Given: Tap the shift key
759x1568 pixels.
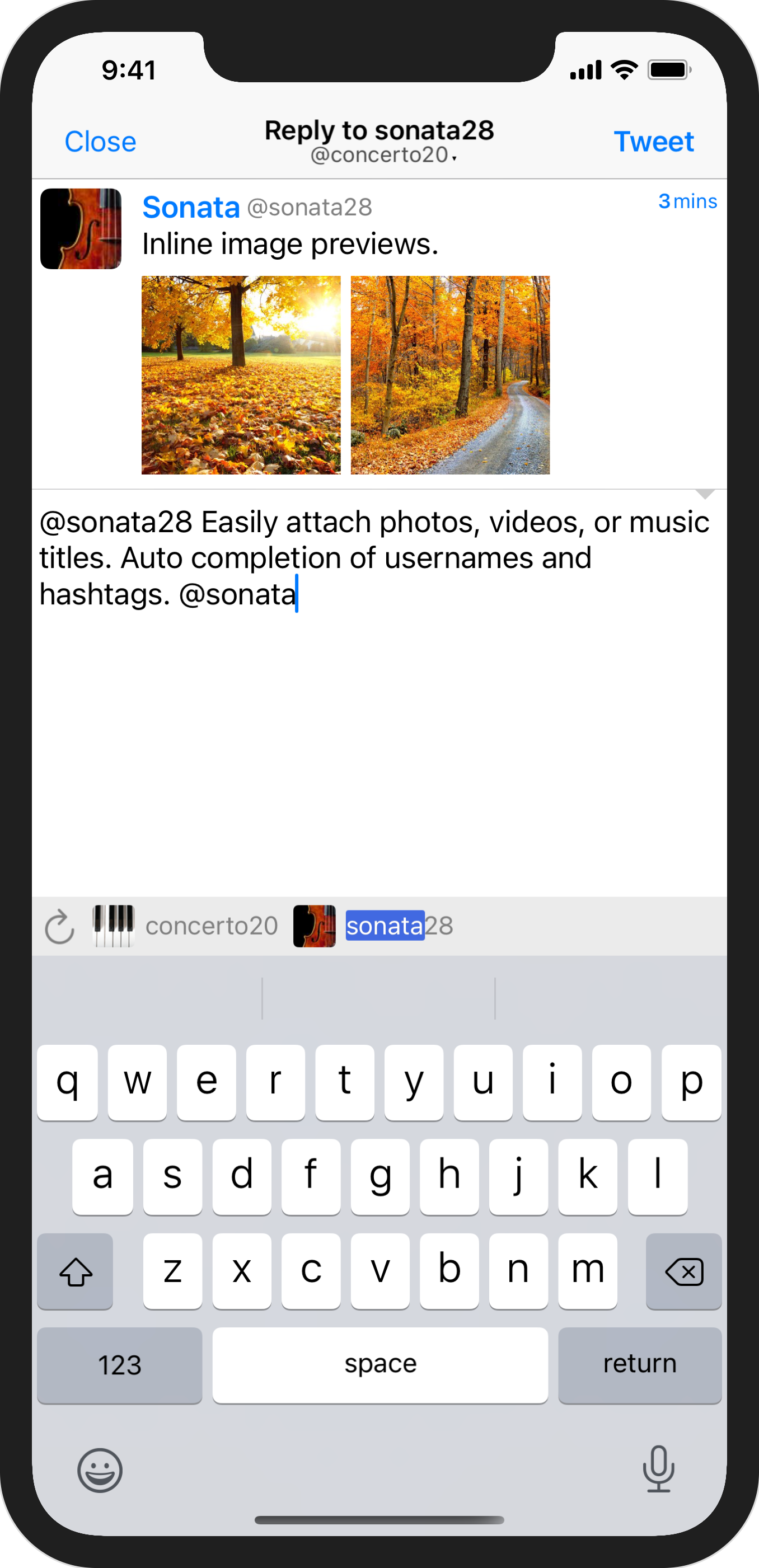Looking at the screenshot, I should (x=76, y=1271).
